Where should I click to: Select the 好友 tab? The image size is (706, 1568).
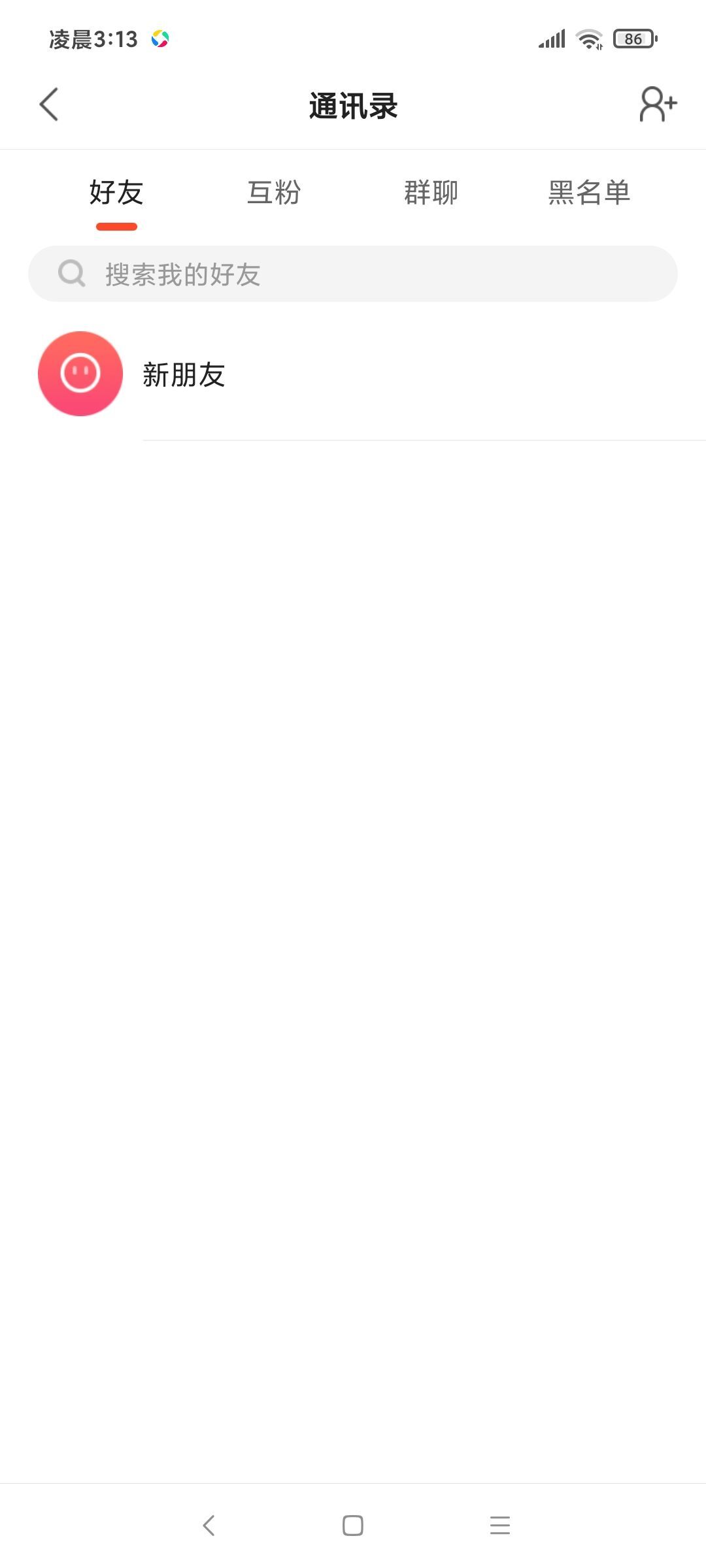116,193
